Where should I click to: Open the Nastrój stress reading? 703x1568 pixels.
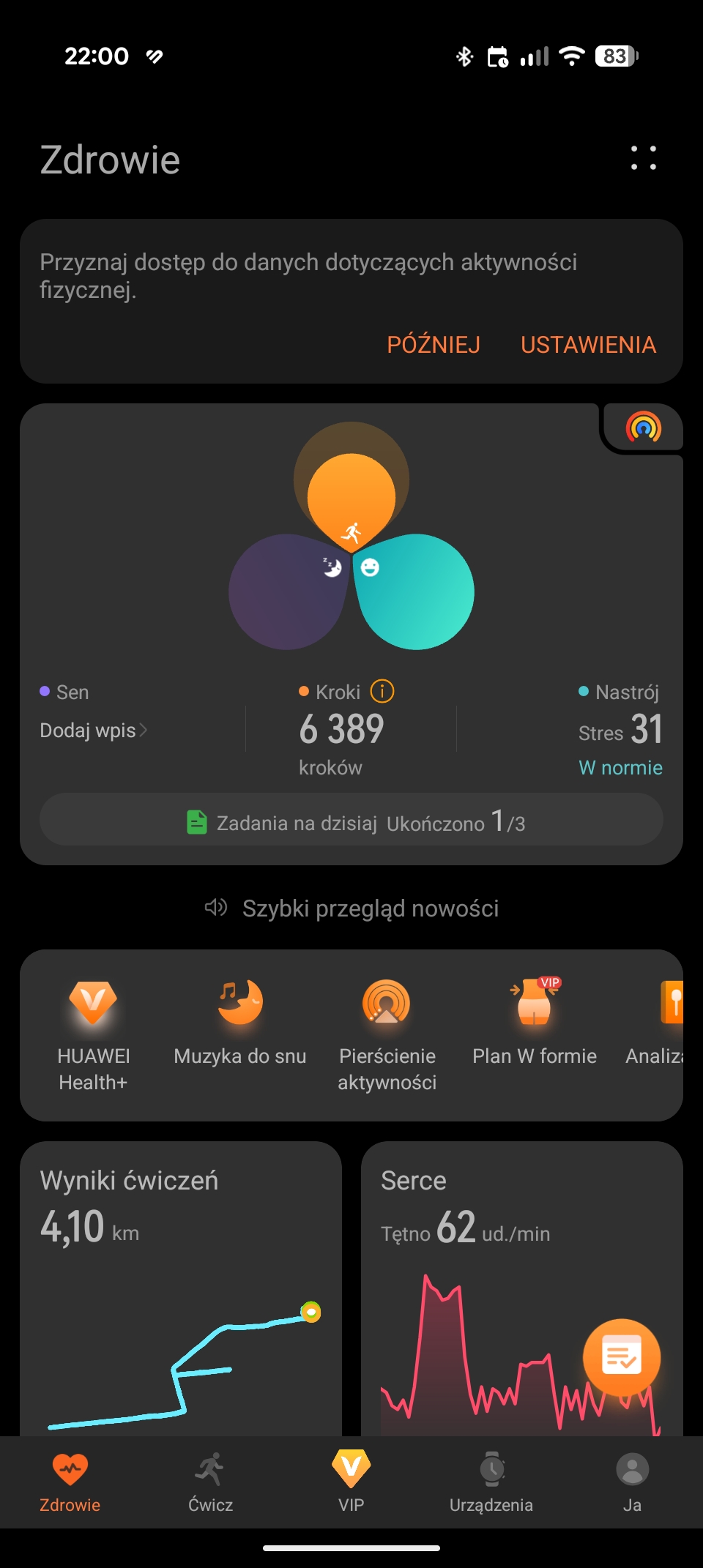pos(620,730)
